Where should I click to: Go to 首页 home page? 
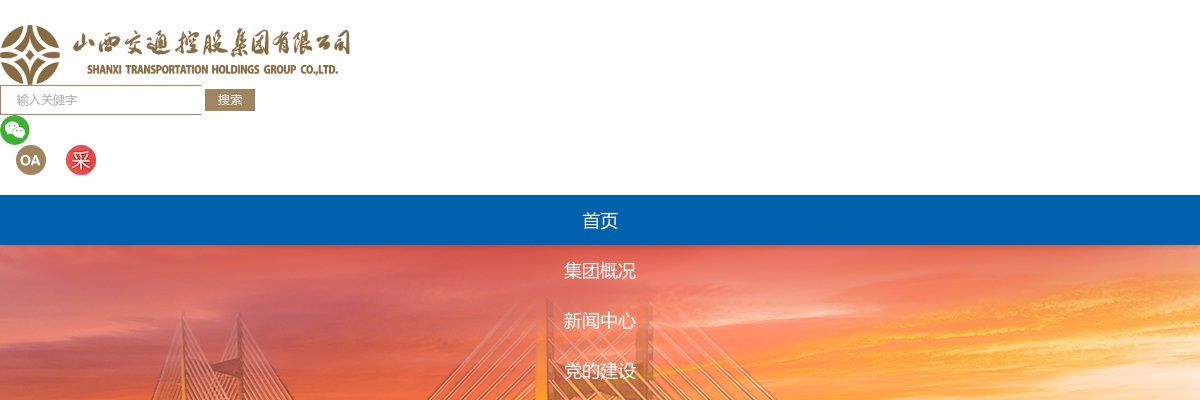pos(600,221)
